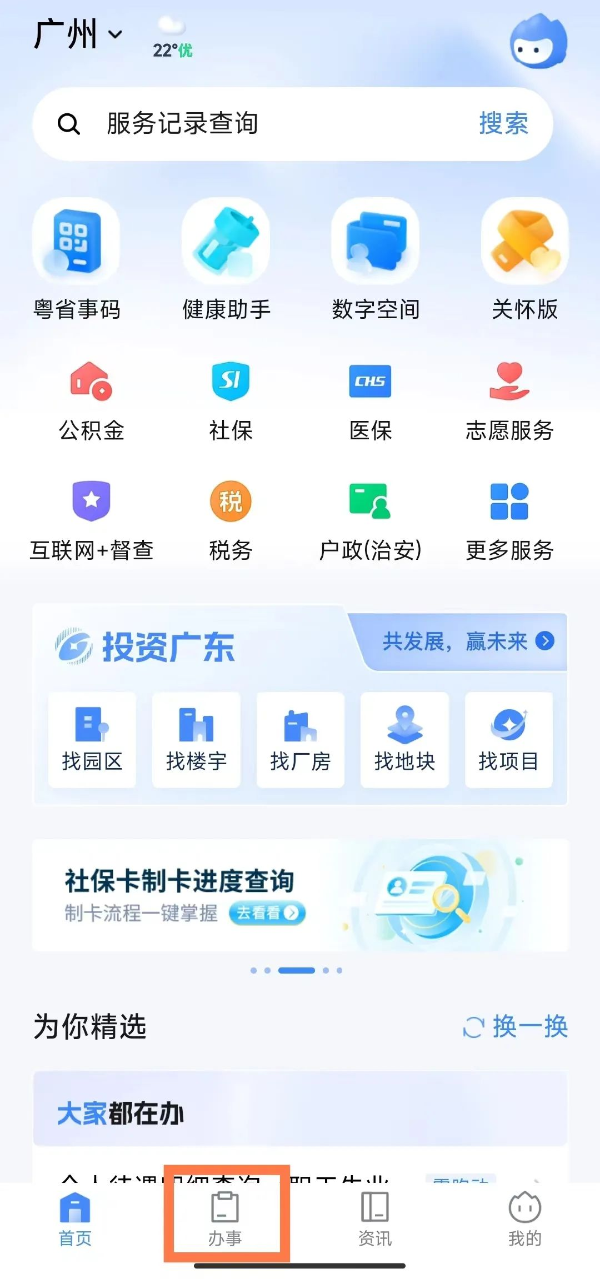
Task: Open 志愿服务
Action: (x=510, y=400)
